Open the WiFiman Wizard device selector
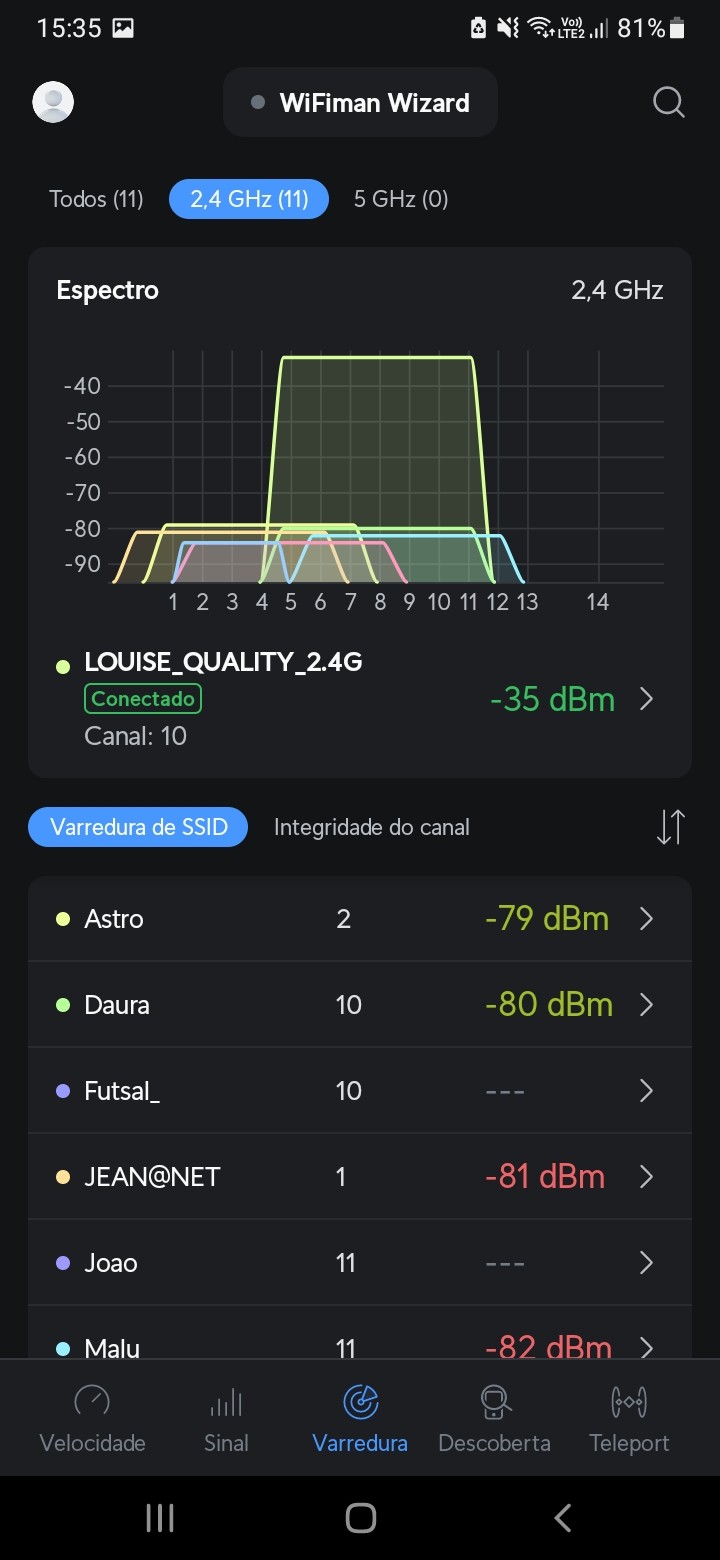 pyautogui.click(x=360, y=102)
